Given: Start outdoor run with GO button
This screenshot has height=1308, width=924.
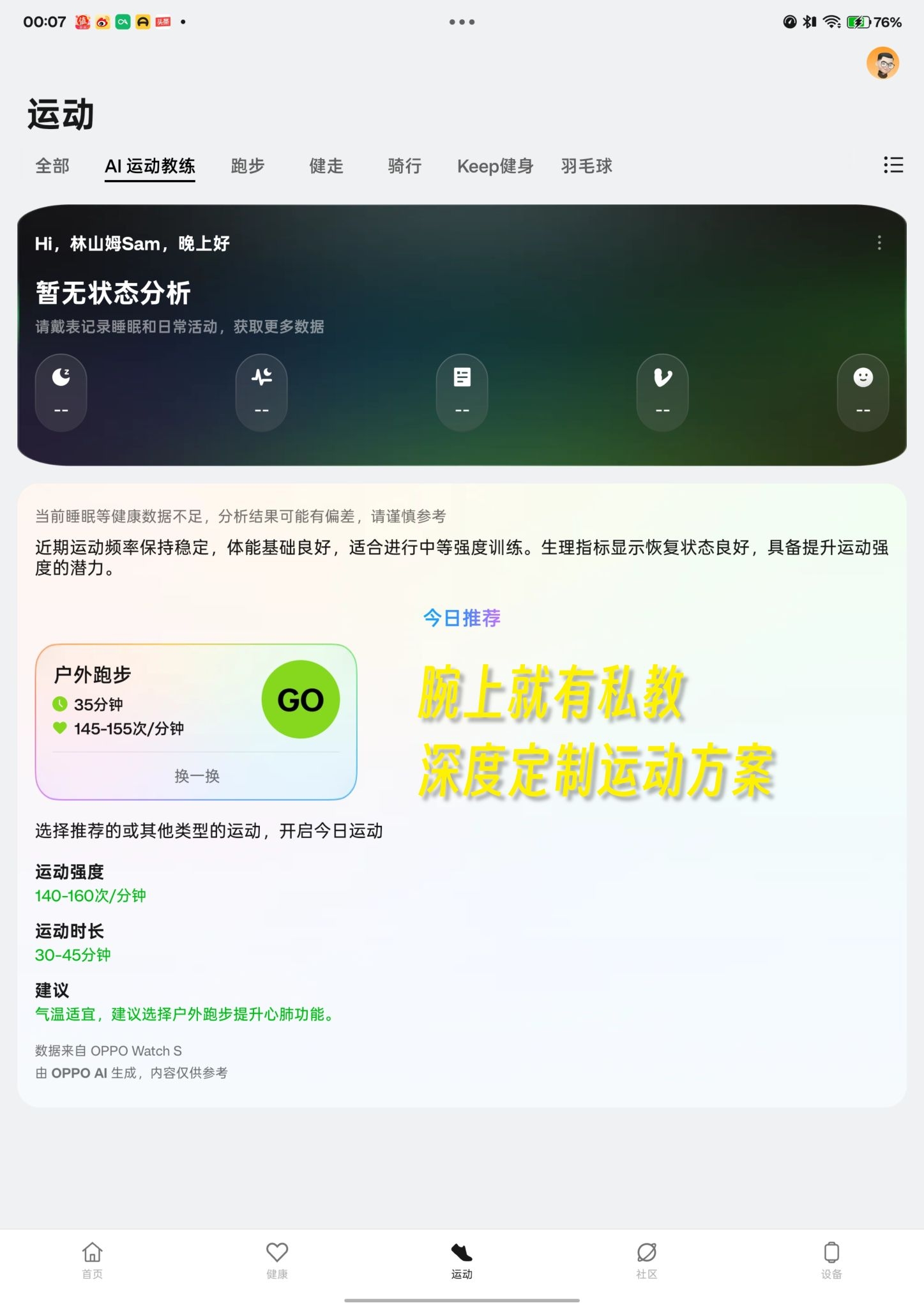Looking at the screenshot, I should [x=301, y=699].
